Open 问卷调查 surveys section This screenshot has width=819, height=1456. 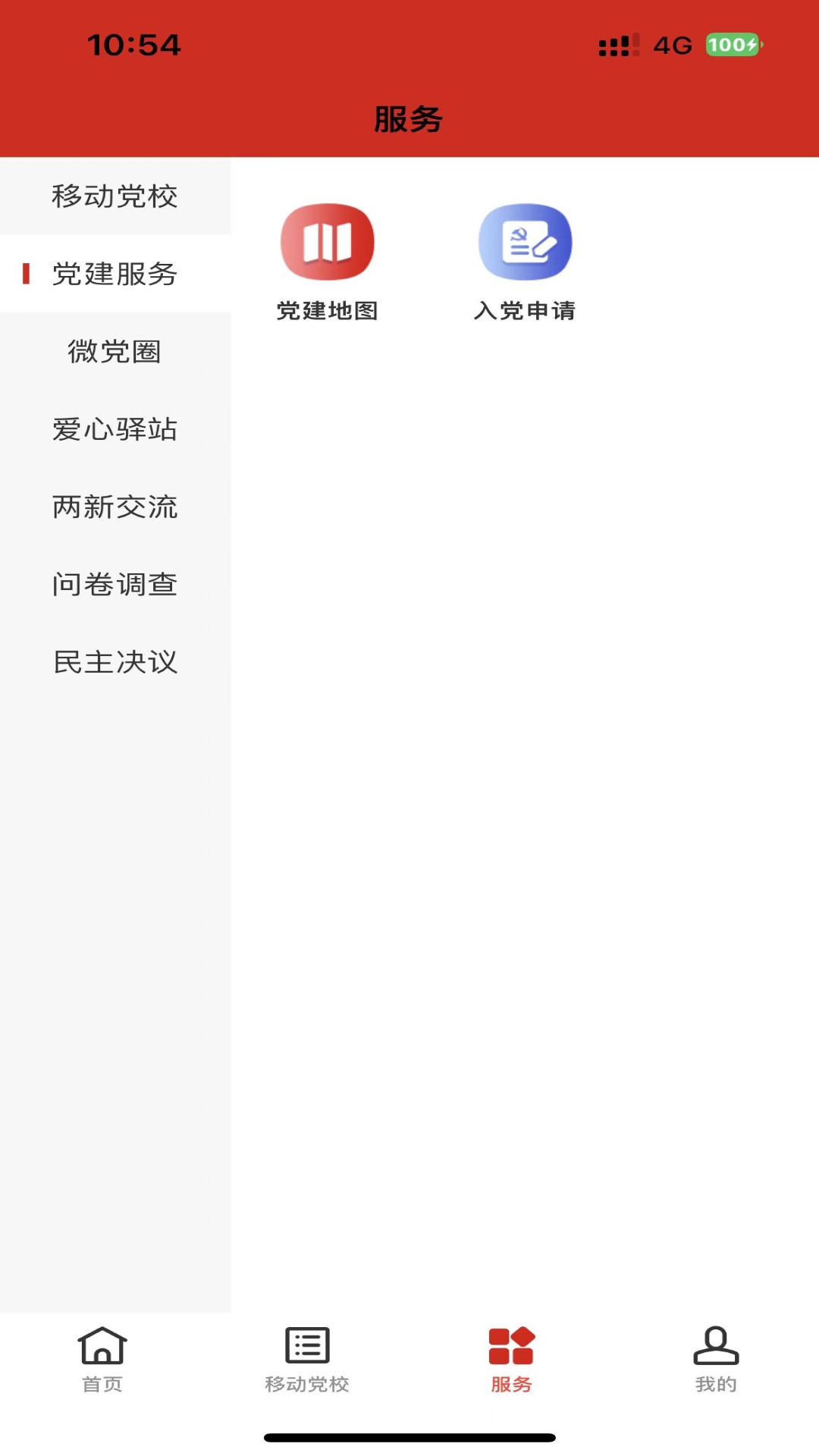115,585
